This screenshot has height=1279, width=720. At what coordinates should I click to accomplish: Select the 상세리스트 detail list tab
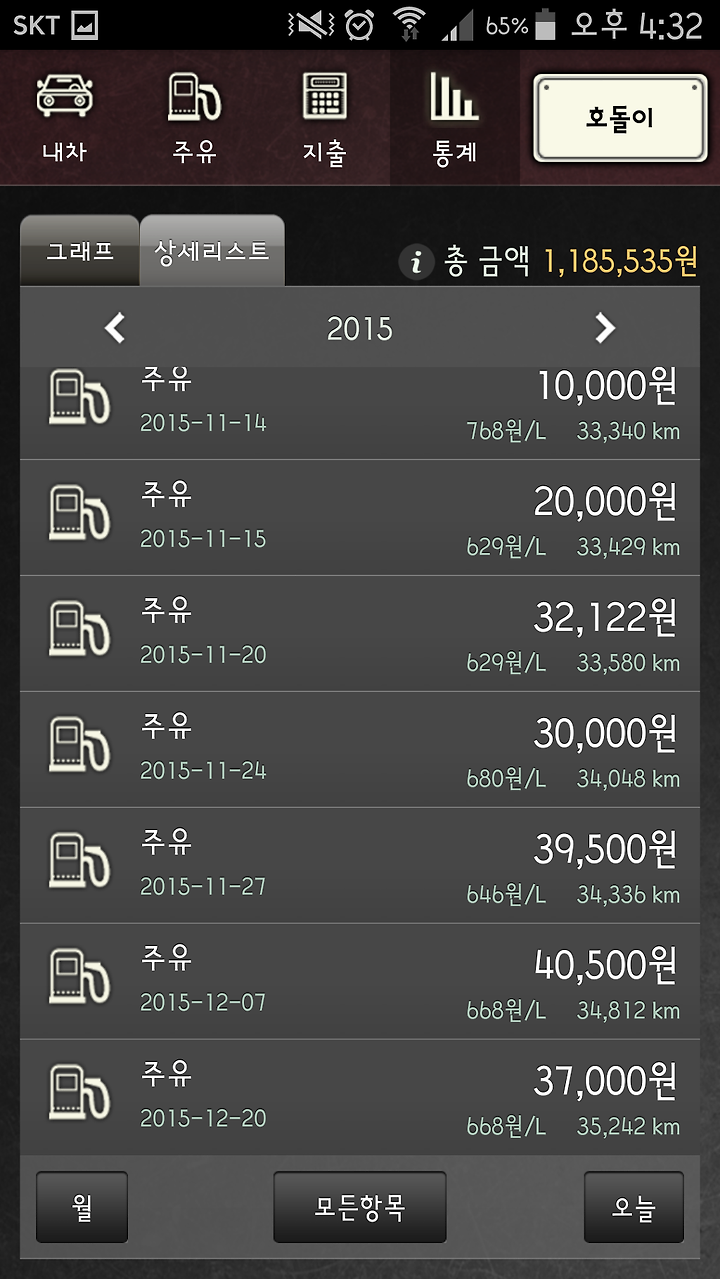coord(212,251)
